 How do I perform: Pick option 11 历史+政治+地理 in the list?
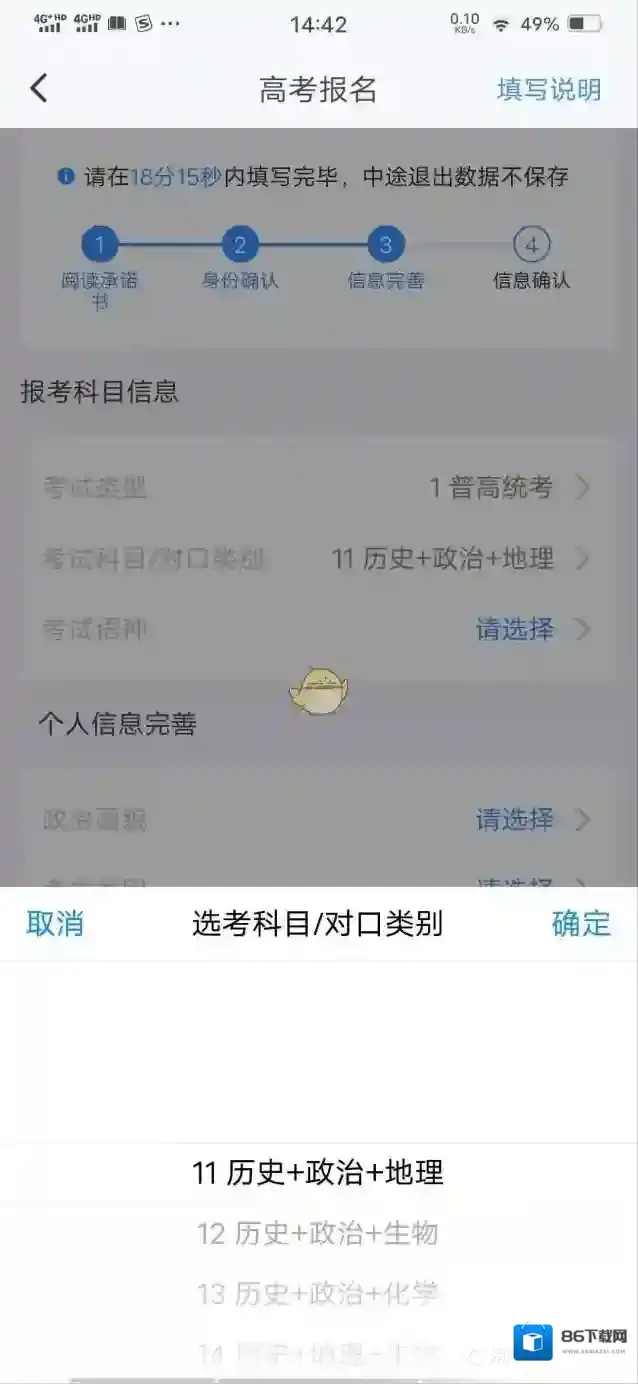click(318, 1172)
